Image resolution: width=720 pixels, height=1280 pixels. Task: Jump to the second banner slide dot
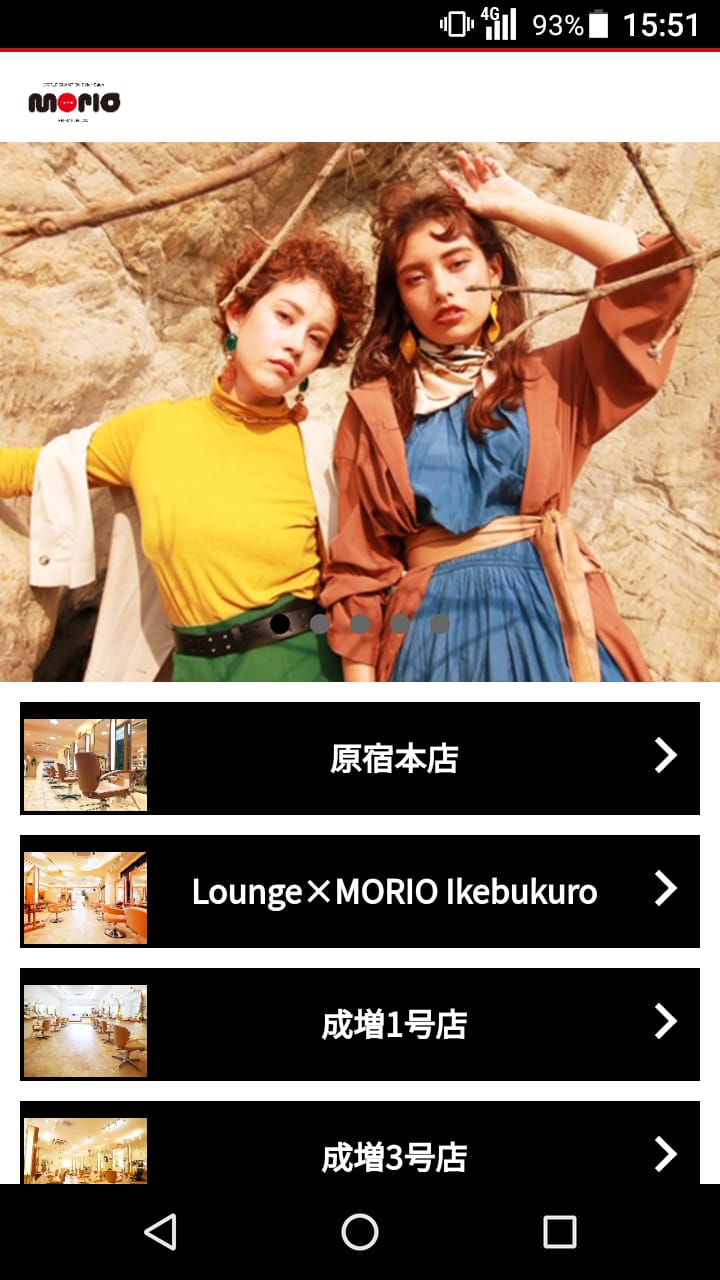(x=320, y=624)
